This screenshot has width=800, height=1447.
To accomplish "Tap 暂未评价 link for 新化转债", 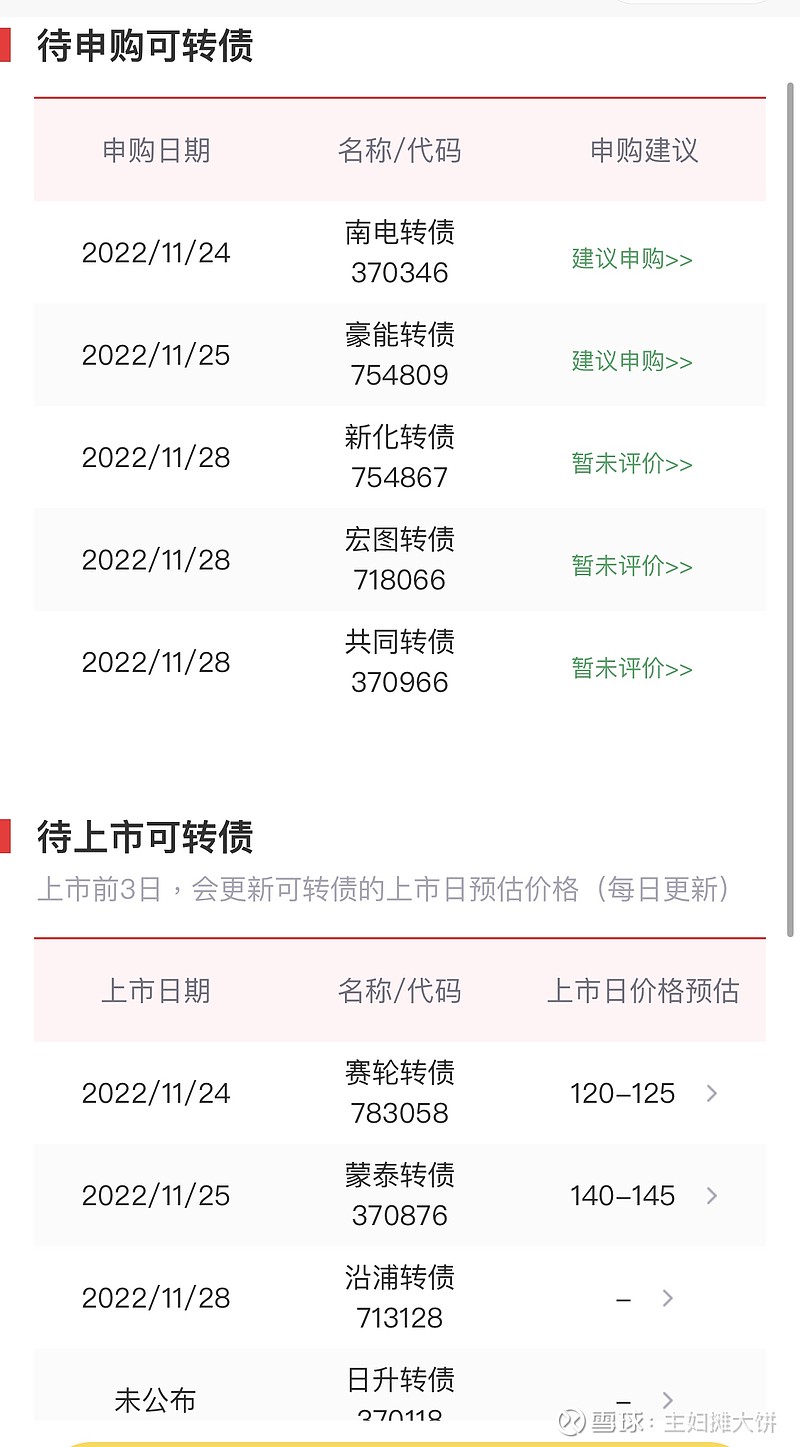I will 632,464.
